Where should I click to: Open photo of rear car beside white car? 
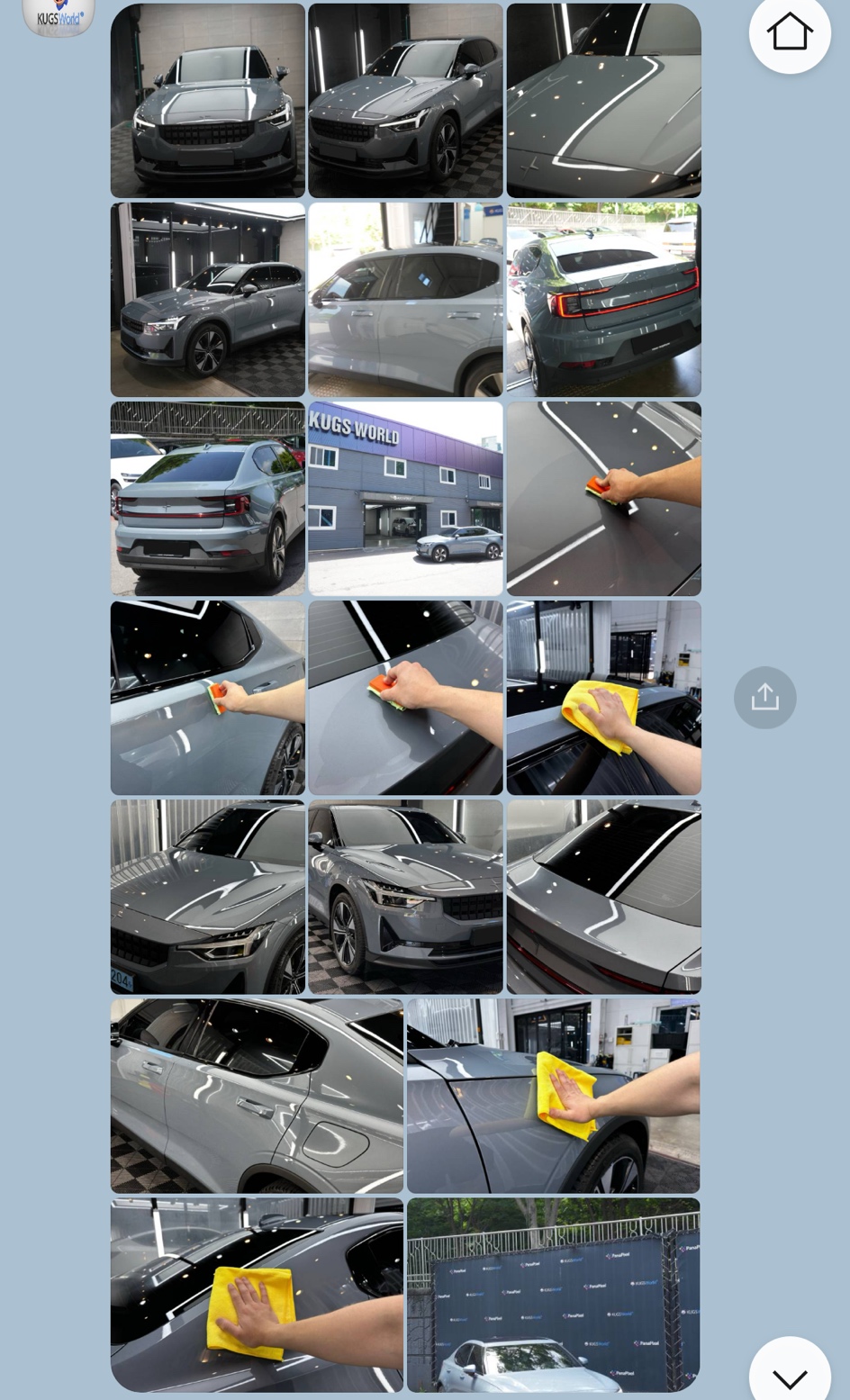point(207,498)
